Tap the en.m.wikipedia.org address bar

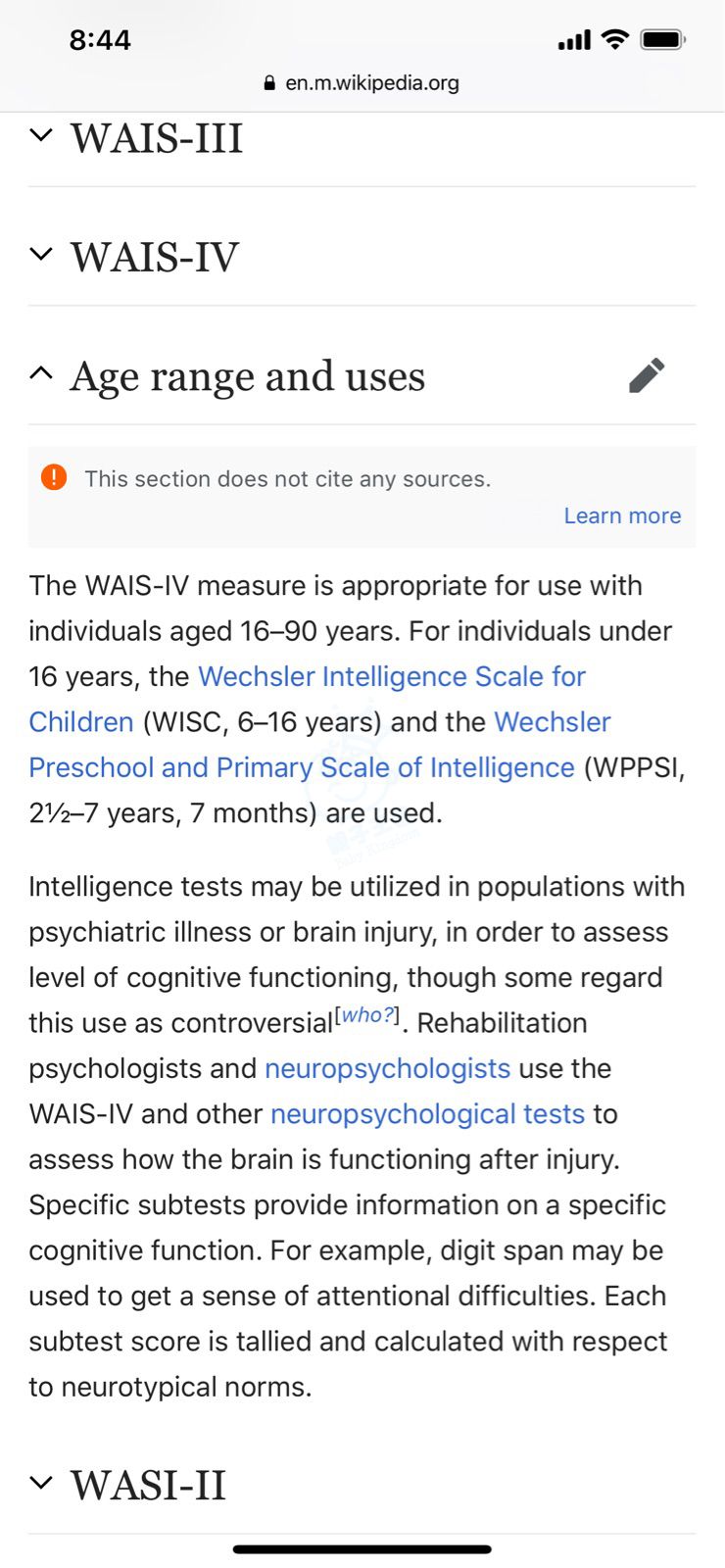click(362, 83)
